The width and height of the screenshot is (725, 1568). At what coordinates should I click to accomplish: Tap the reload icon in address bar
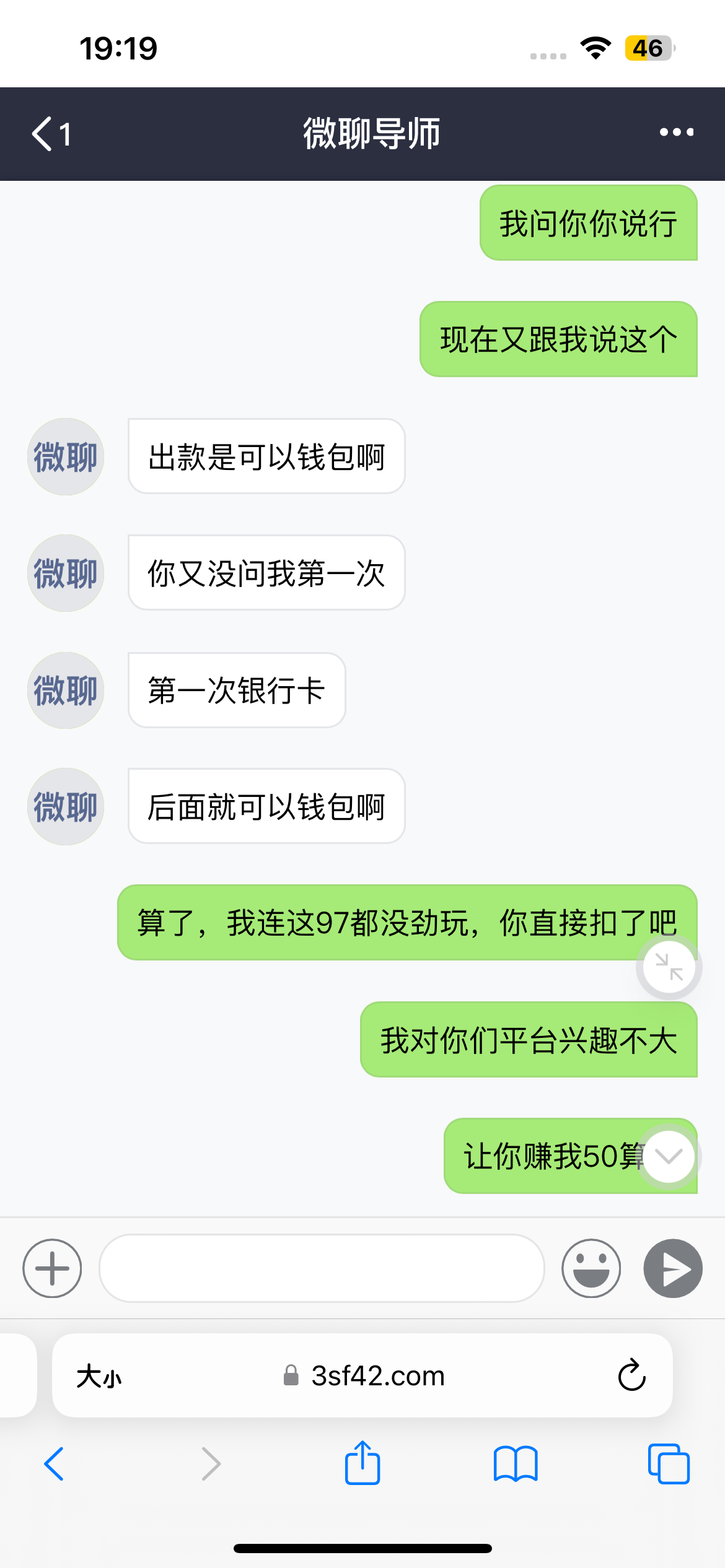[x=631, y=1376]
